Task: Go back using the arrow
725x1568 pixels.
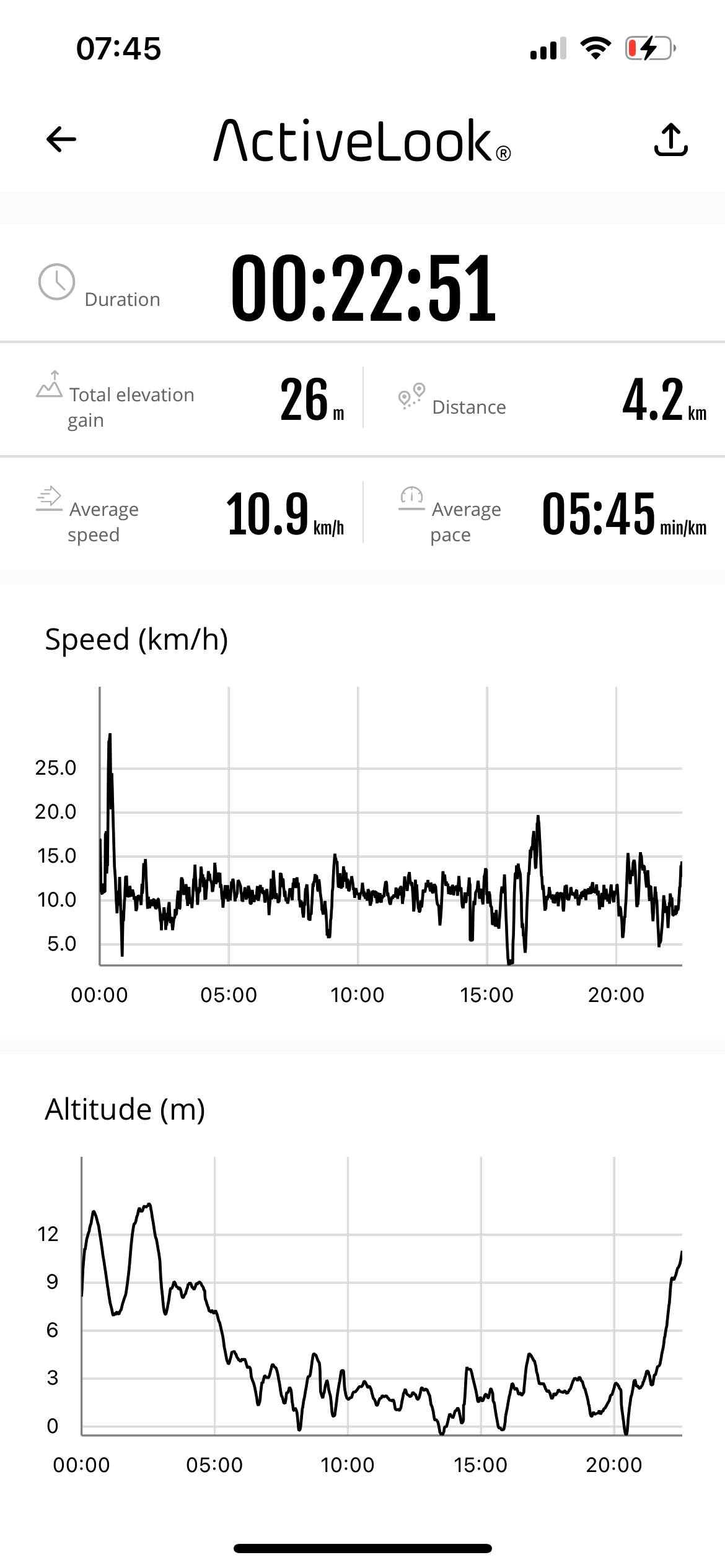Action: pyautogui.click(x=61, y=139)
